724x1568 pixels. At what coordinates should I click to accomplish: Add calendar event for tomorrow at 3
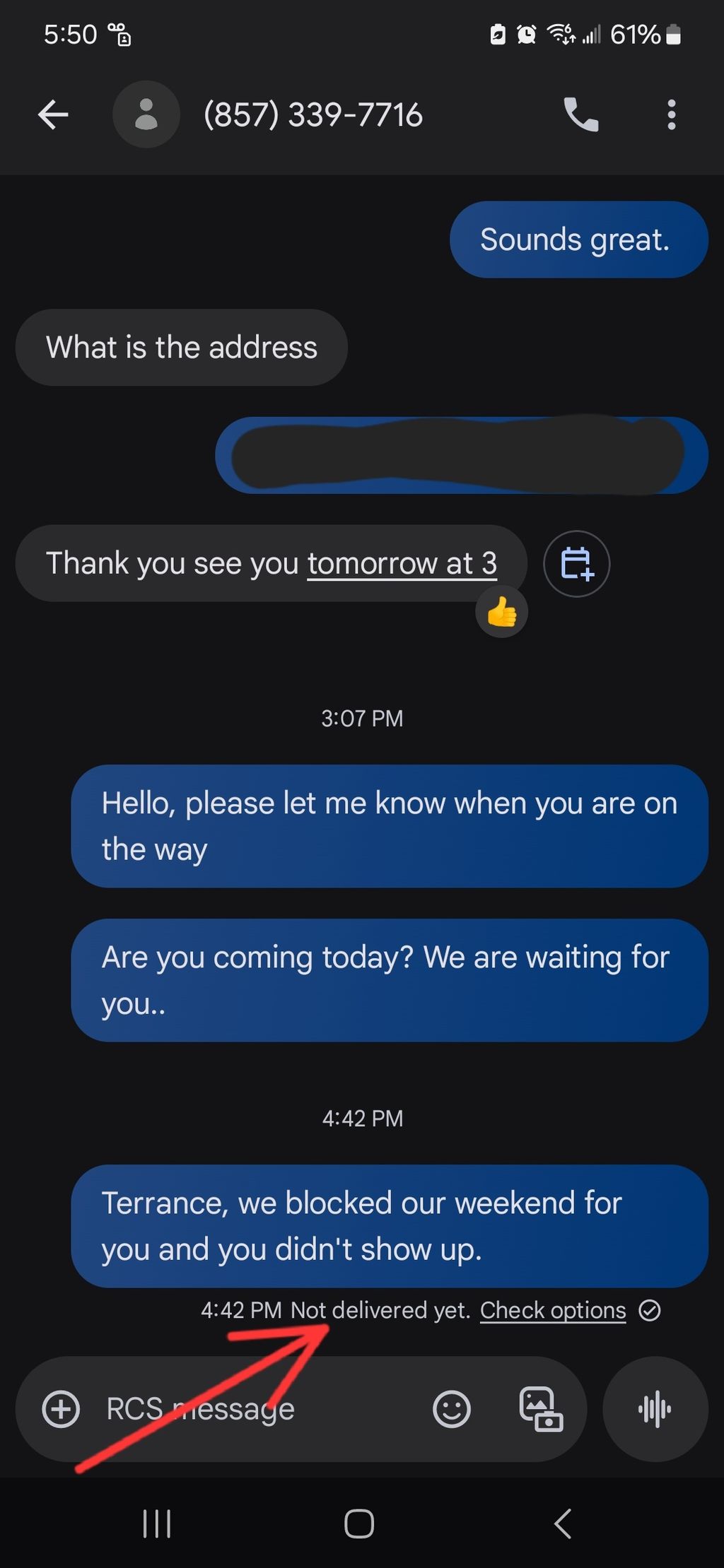[576, 564]
